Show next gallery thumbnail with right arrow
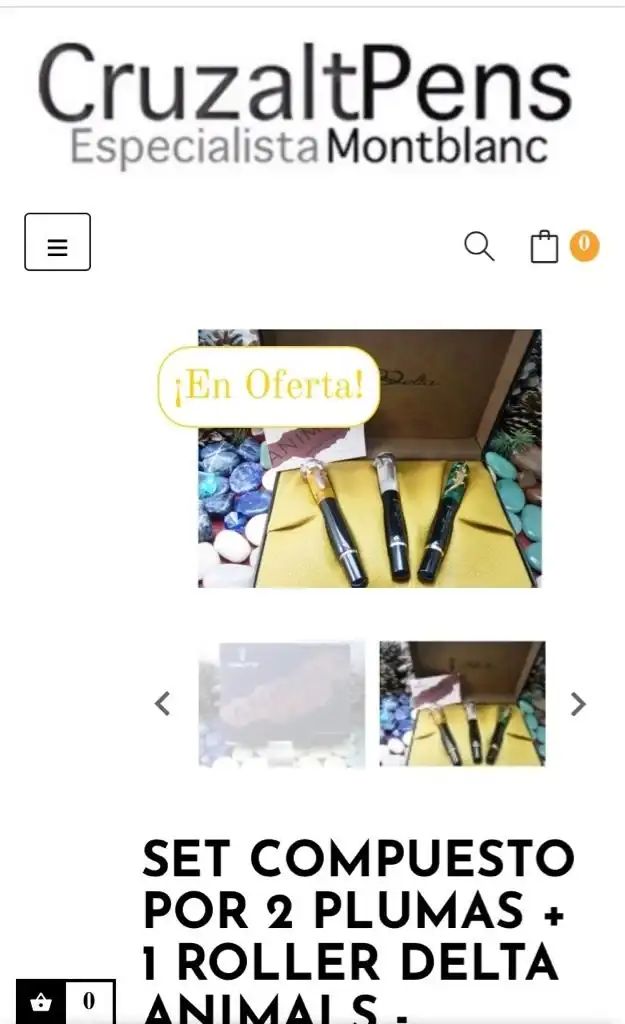The image size is (625, 1024). pos(578,704)
